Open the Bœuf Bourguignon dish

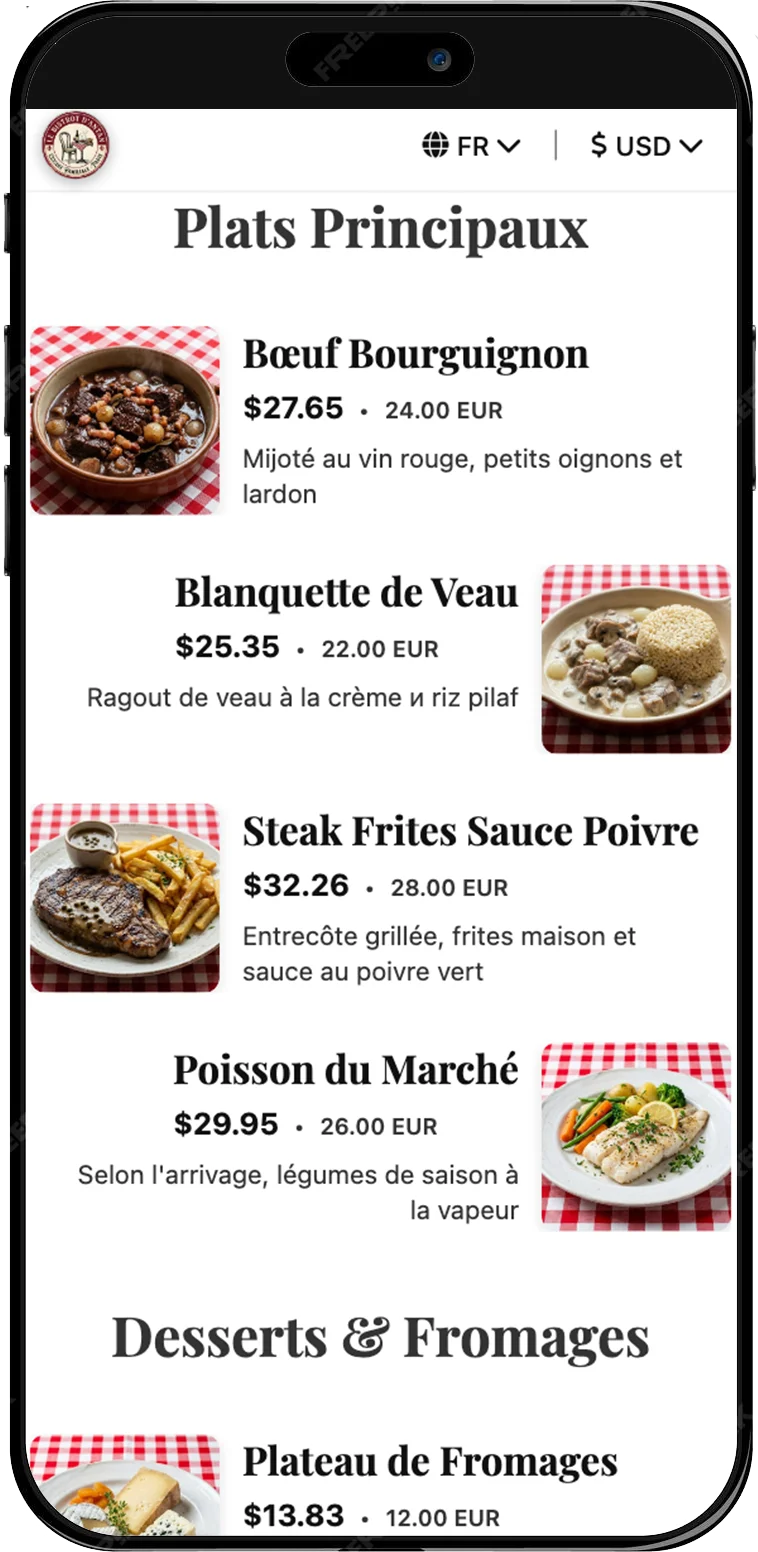point(415,354)
